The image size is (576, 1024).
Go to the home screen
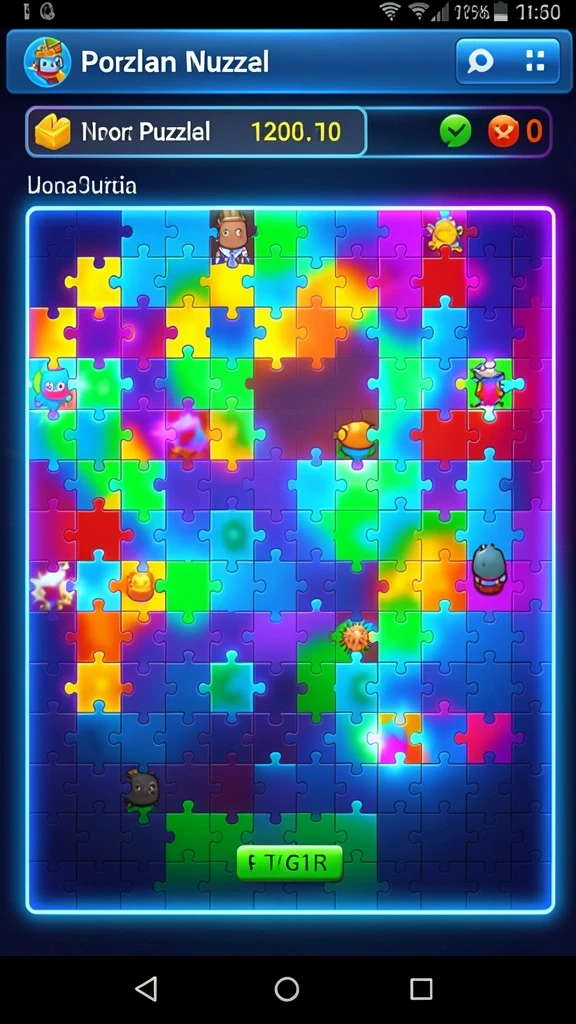pyautogui.click(x=287, y=989)
